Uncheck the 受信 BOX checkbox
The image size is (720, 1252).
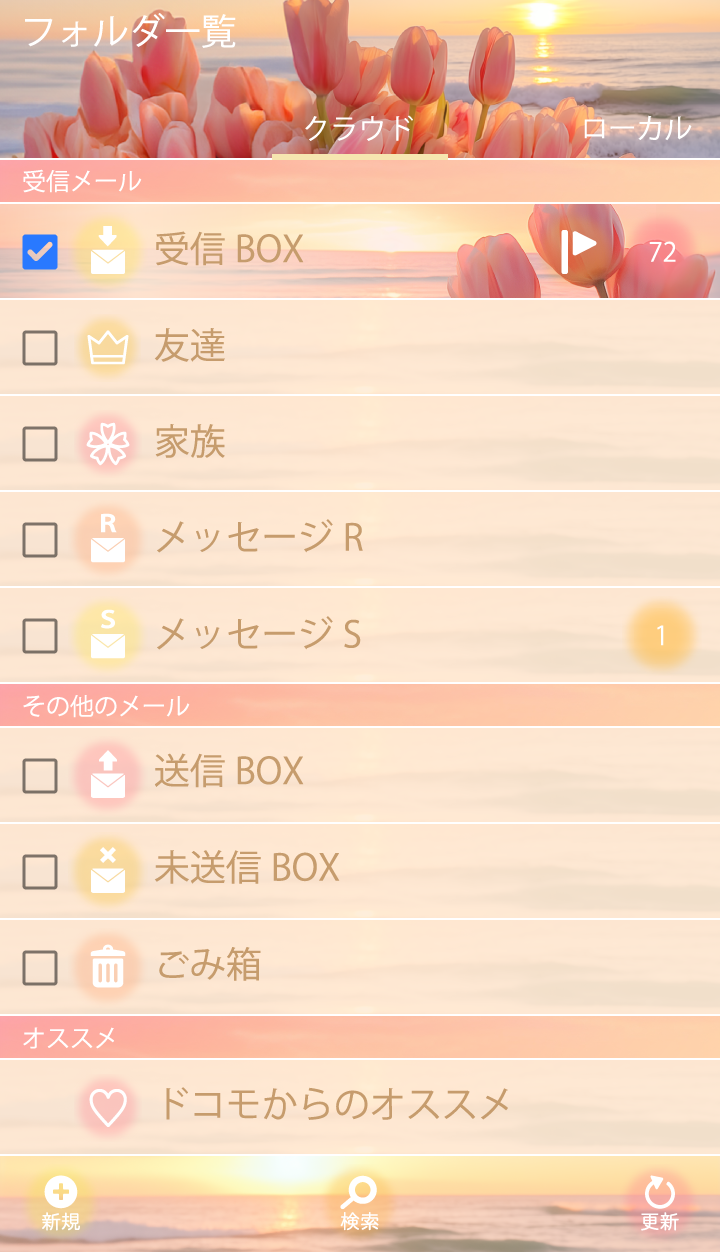40,252
